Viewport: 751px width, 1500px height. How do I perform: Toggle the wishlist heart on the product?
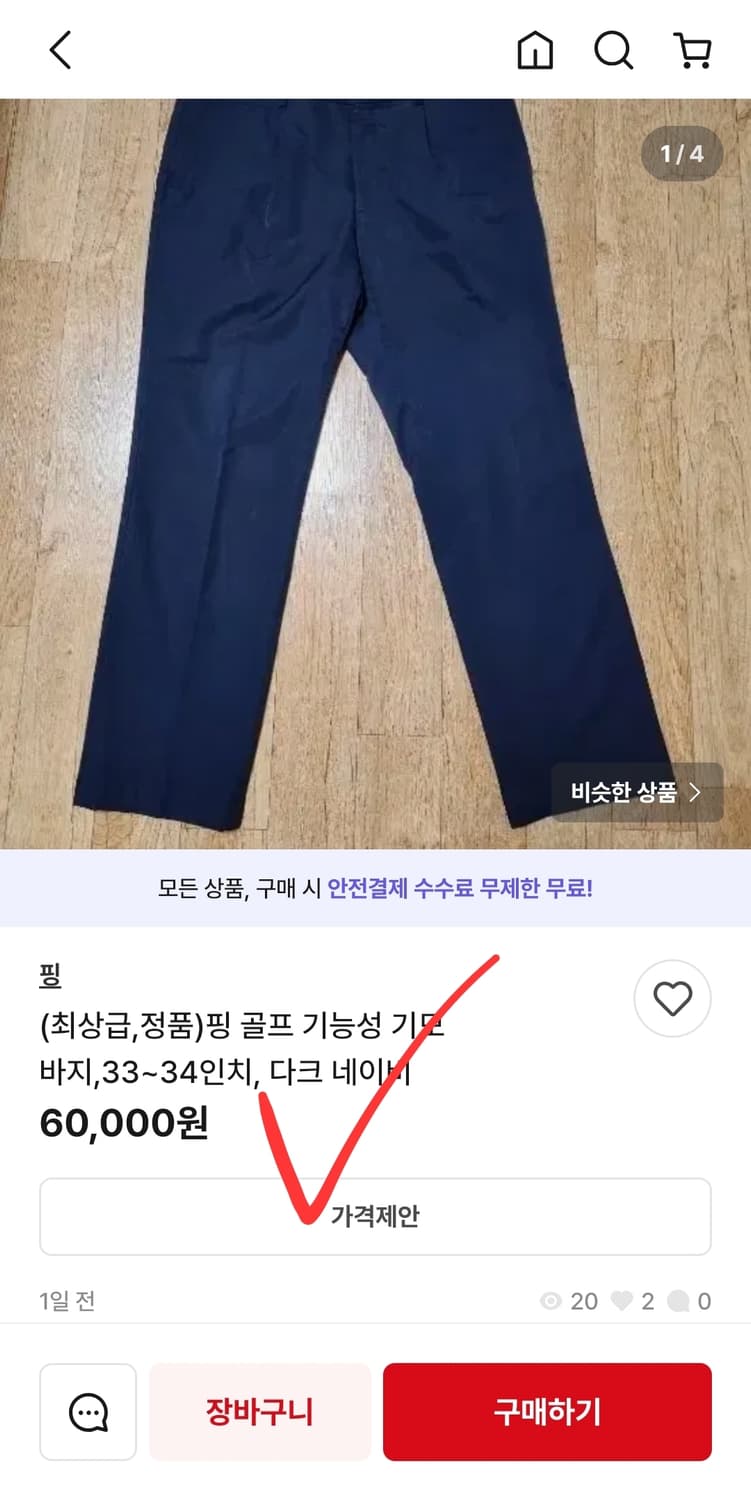pos(672,998)
